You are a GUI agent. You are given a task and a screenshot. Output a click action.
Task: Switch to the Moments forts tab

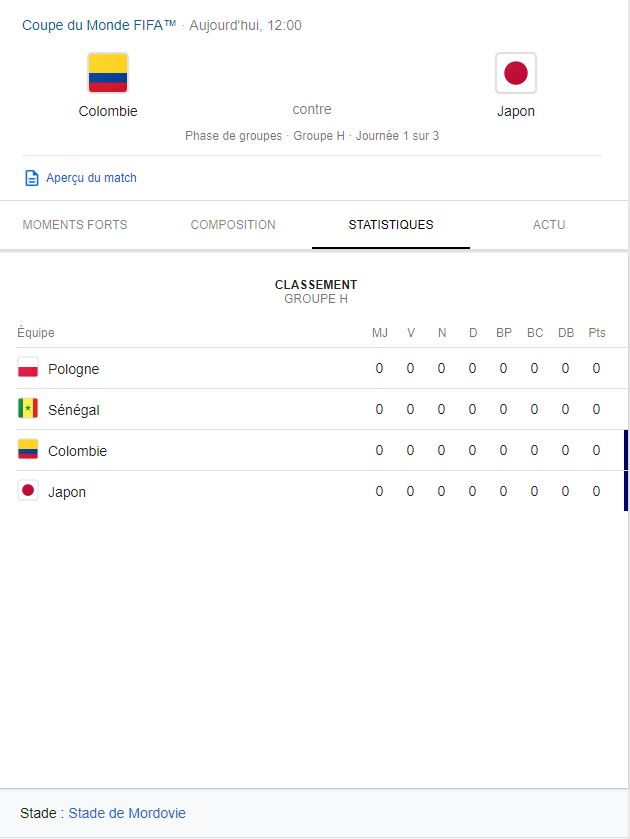pos(75,225)
